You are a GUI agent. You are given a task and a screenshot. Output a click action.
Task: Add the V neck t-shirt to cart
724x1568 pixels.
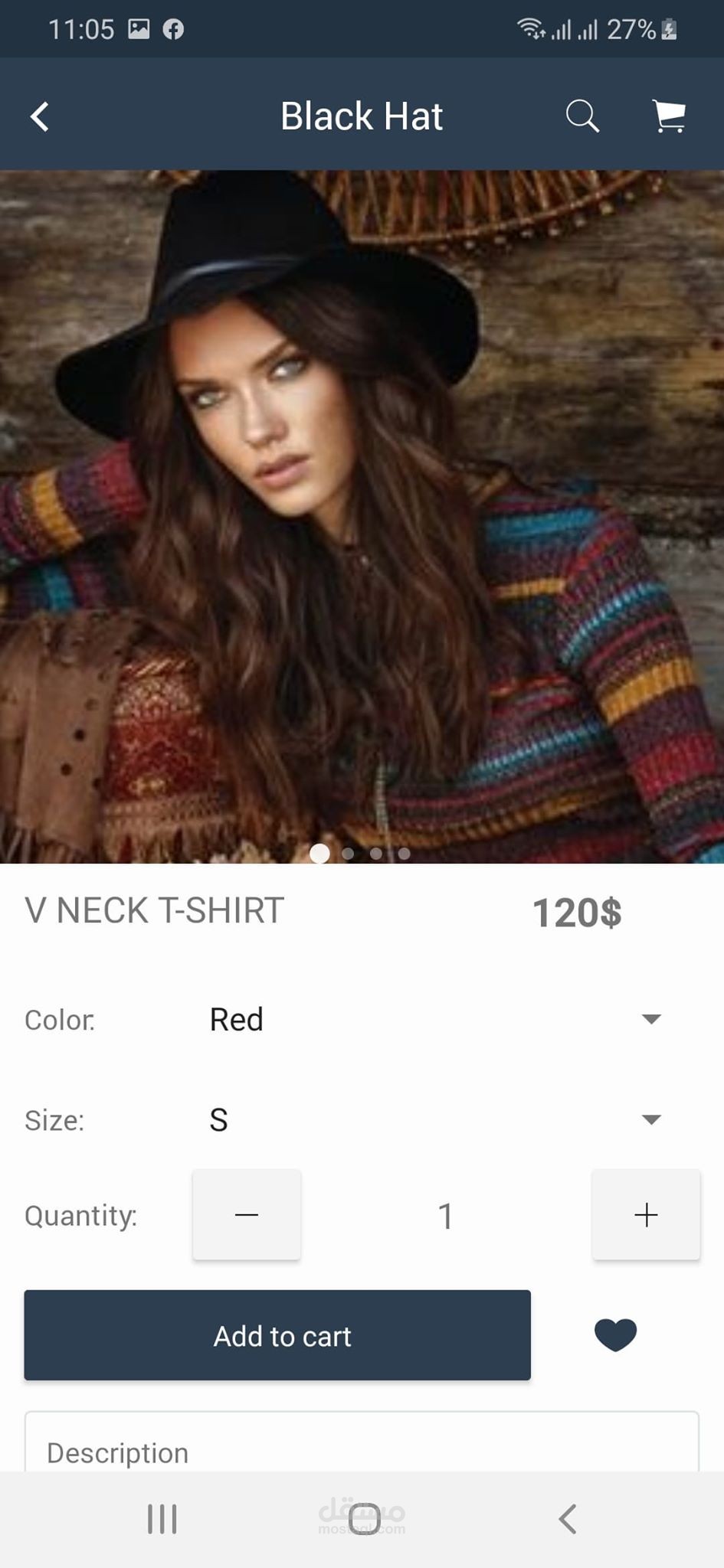(x=277, y=1335)
